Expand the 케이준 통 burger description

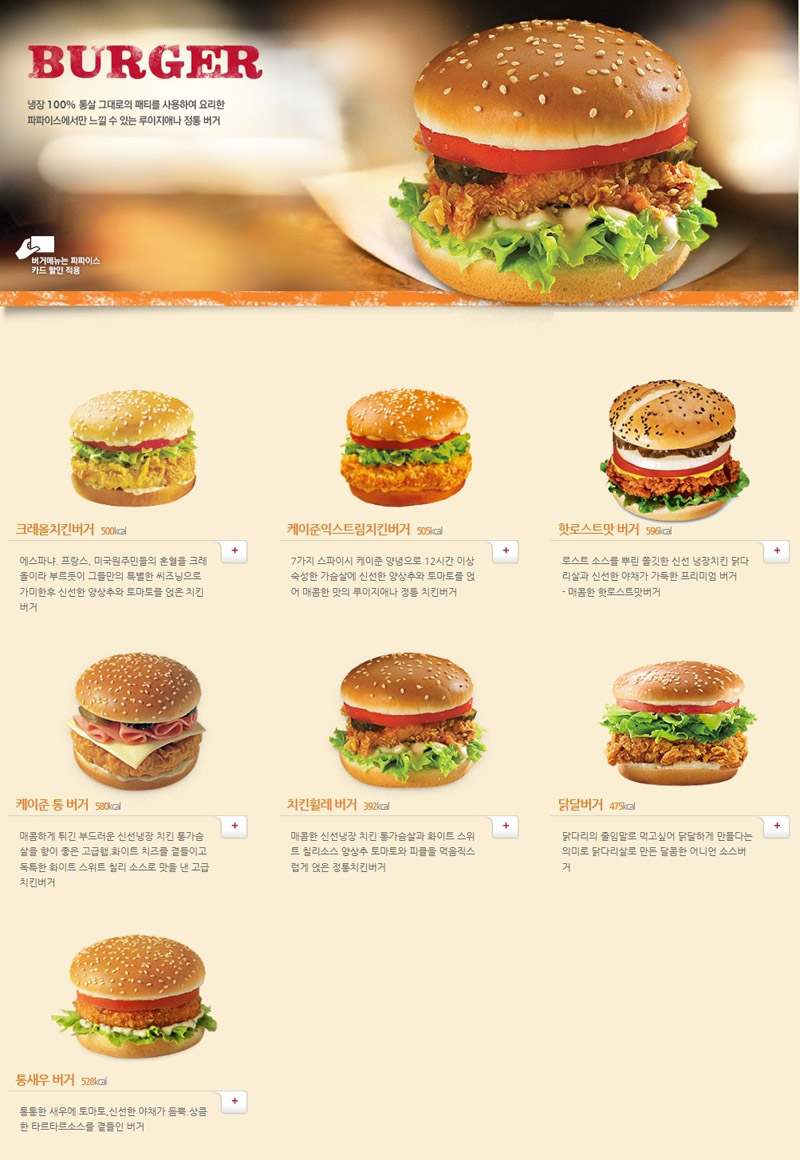pyautogui.click(x=234, y=826)
